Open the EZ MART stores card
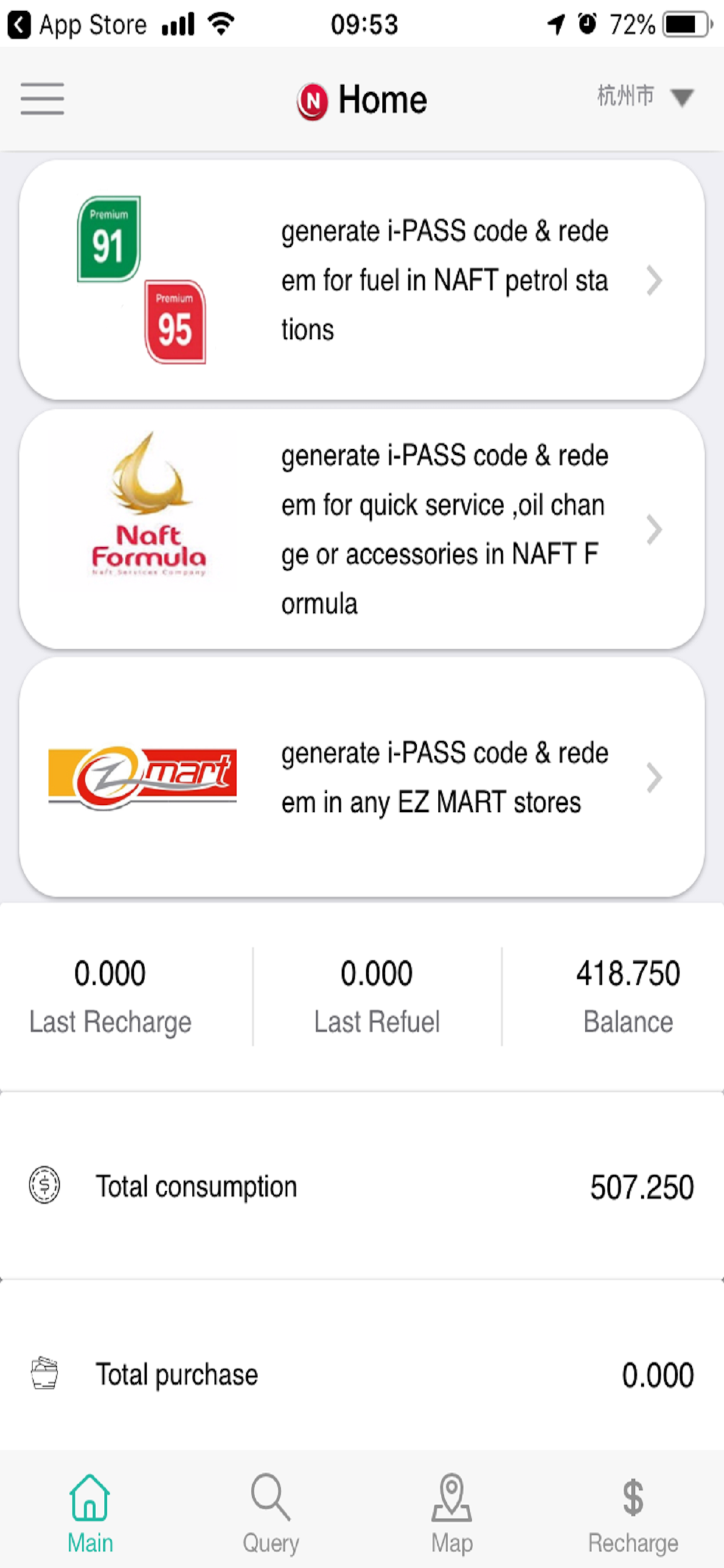 362,778
